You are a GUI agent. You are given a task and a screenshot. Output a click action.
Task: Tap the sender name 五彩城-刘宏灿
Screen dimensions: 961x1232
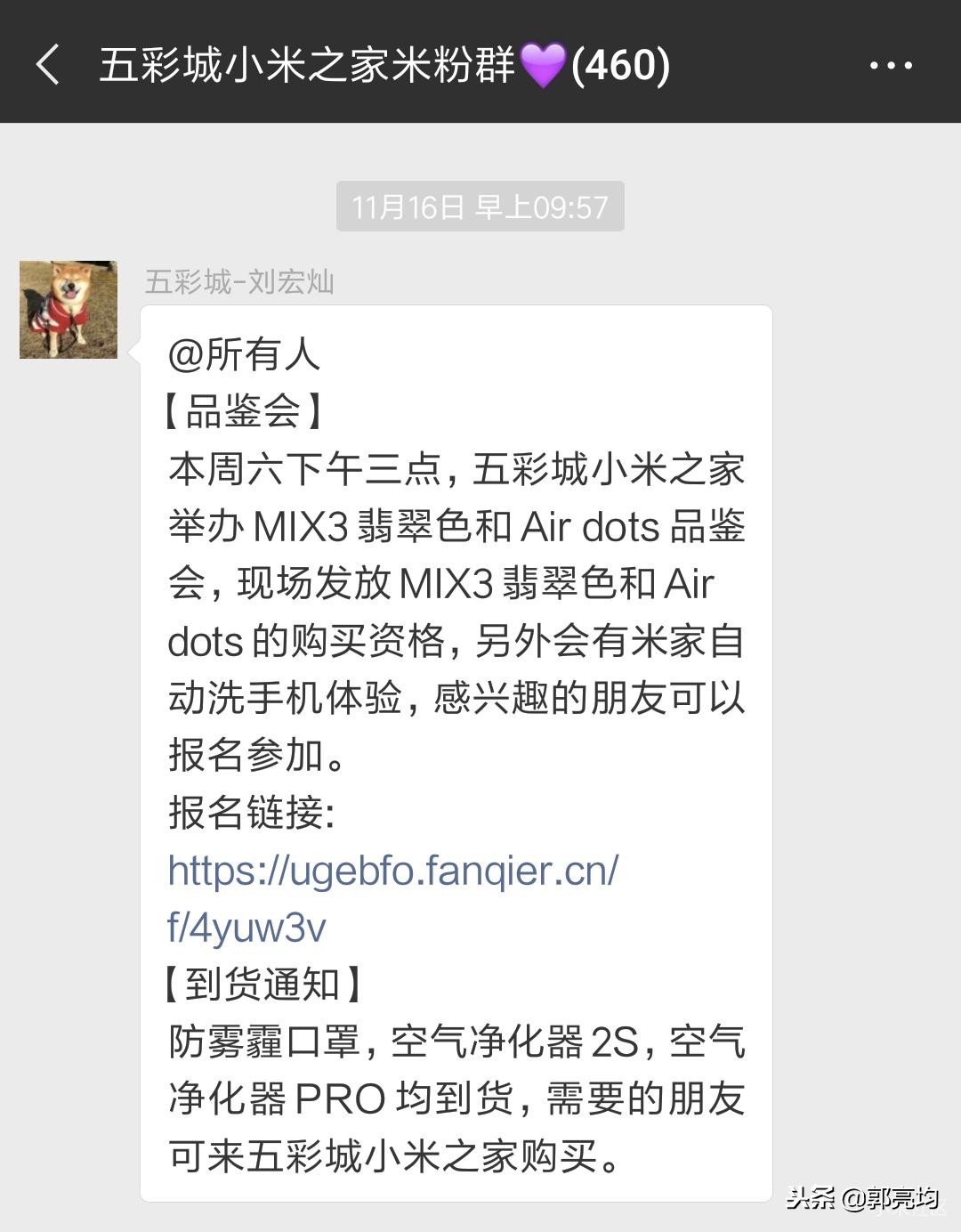[240, 283]
